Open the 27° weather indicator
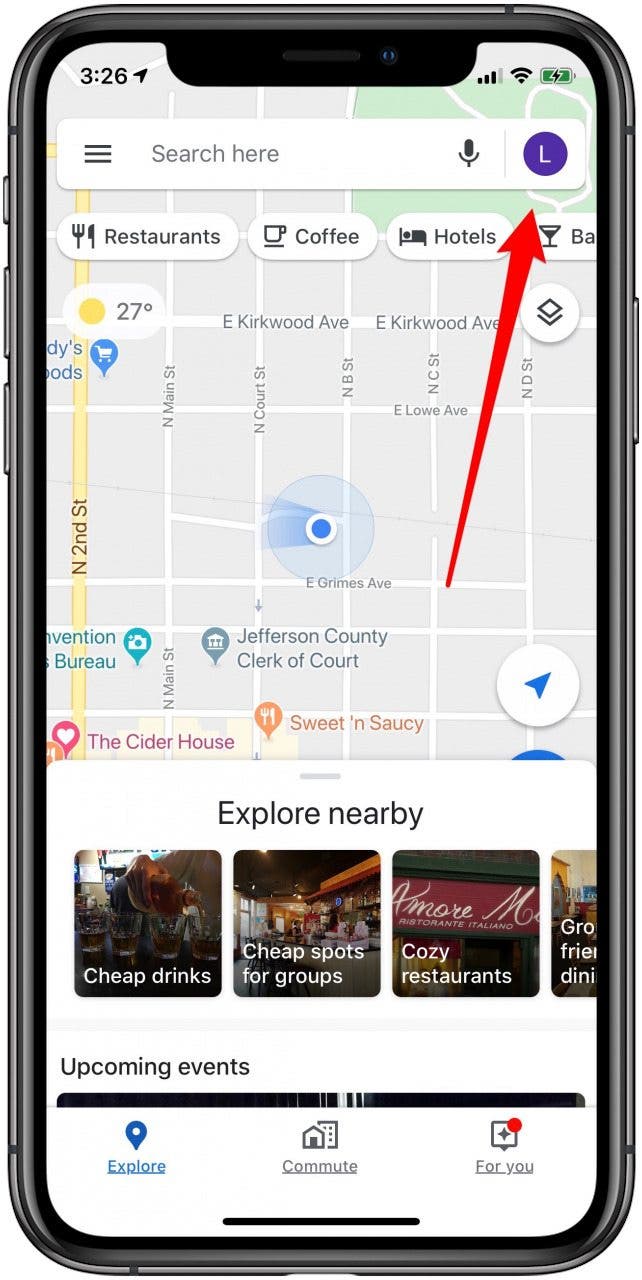This screenshot has height=1280, width=642. click(114, 312)
